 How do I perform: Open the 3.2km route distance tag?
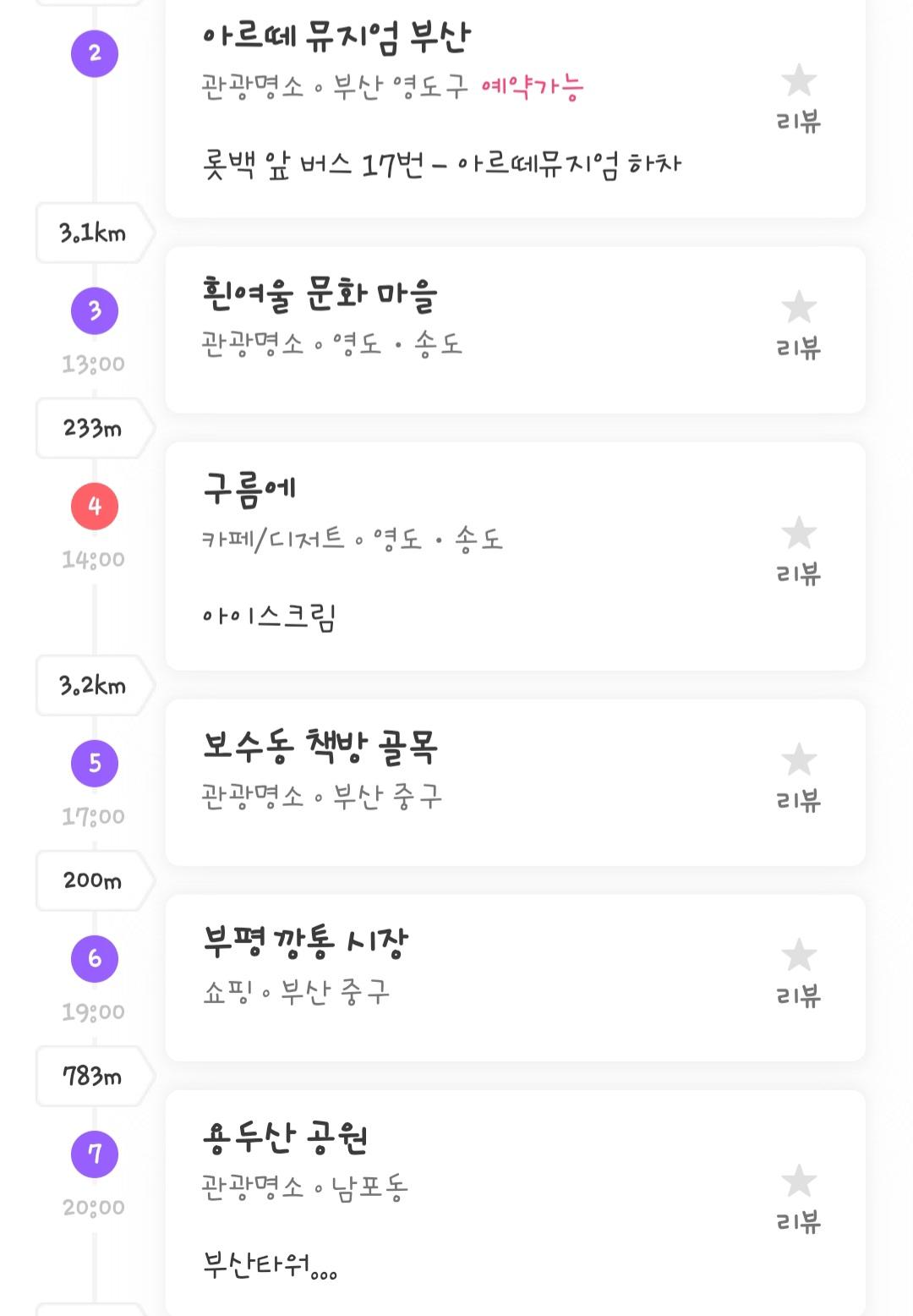tap(93, 685)
